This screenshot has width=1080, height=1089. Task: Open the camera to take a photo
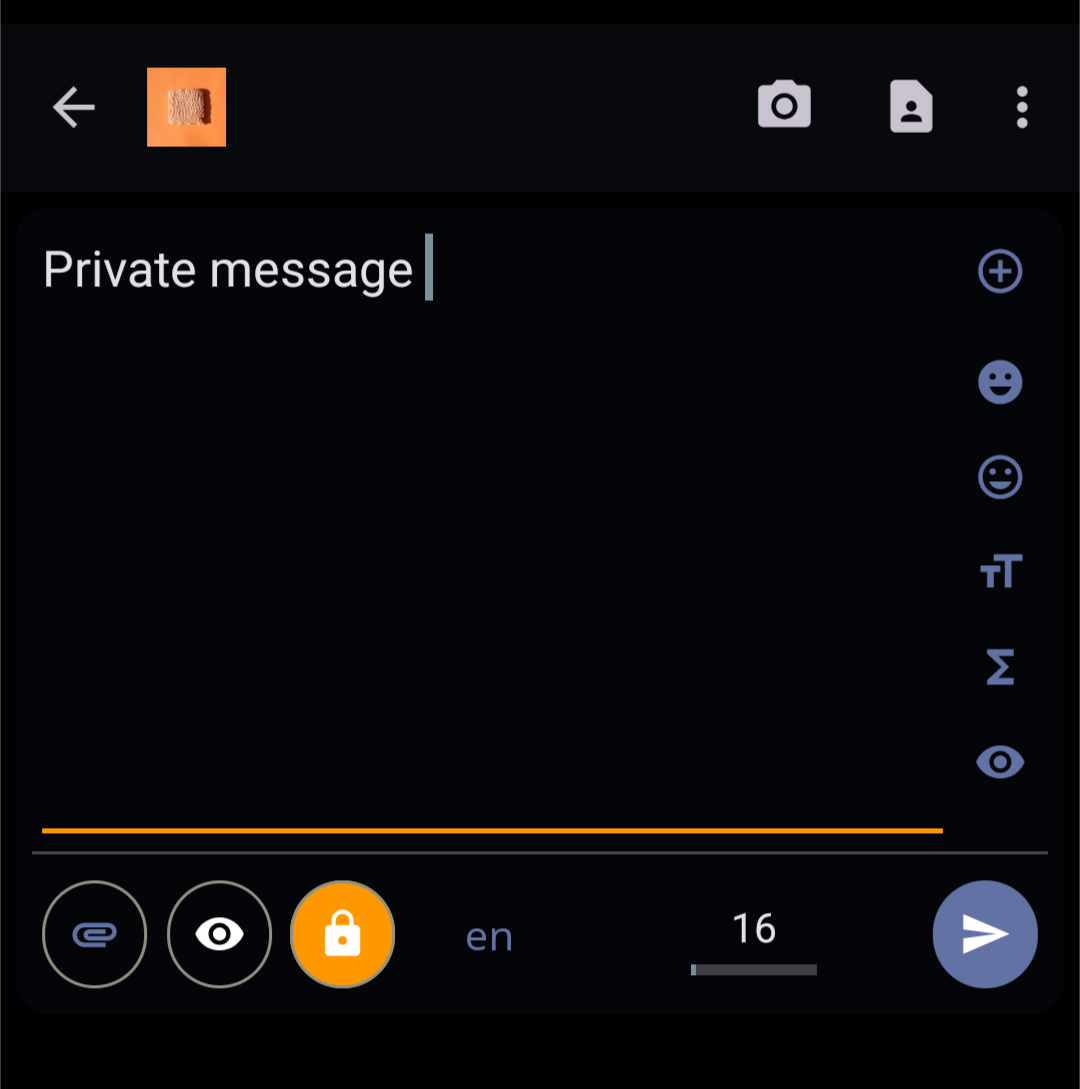pos(784,106)
